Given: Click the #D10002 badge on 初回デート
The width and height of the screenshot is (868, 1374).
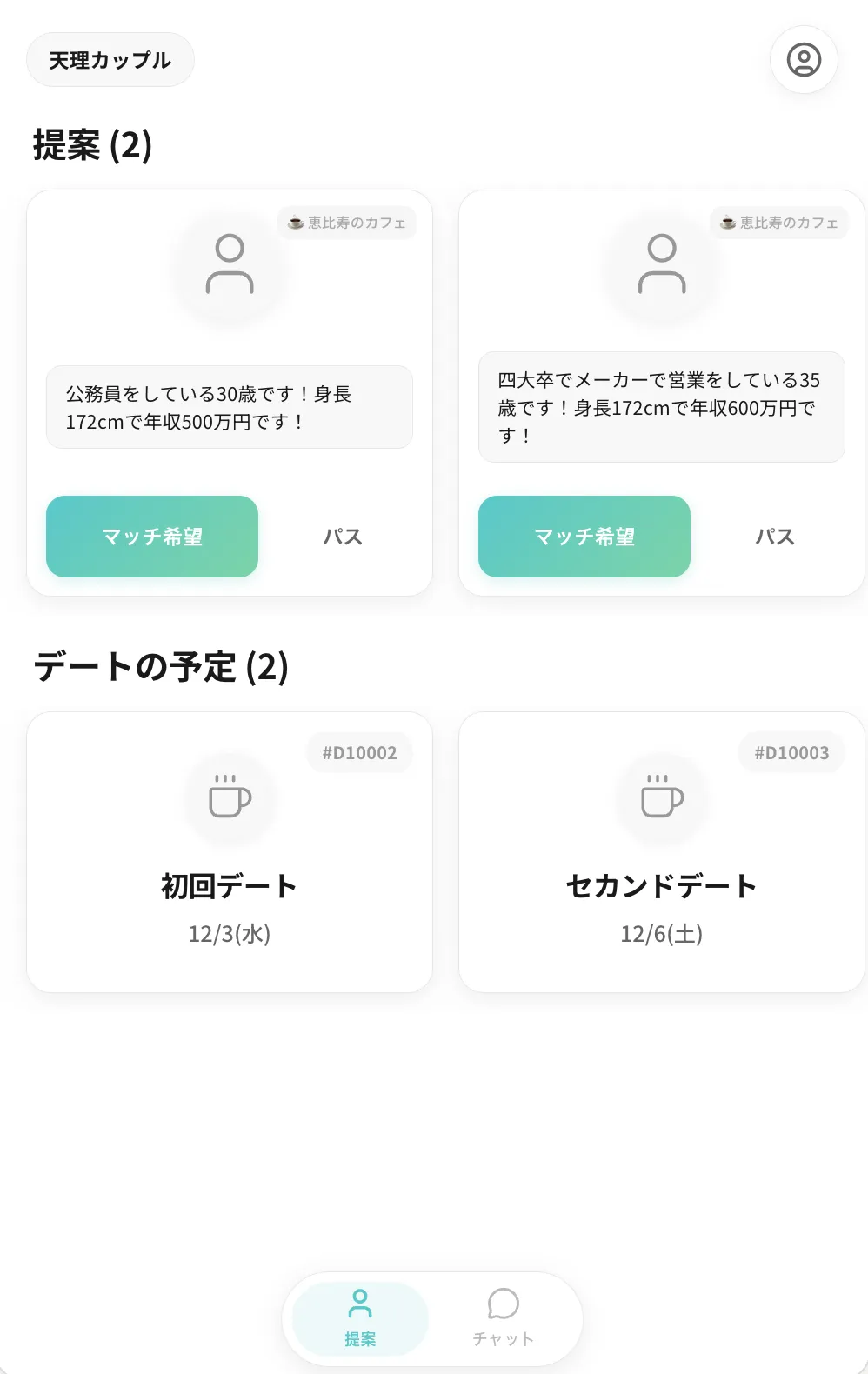Looking at the screenshot, I should point(359,752).
